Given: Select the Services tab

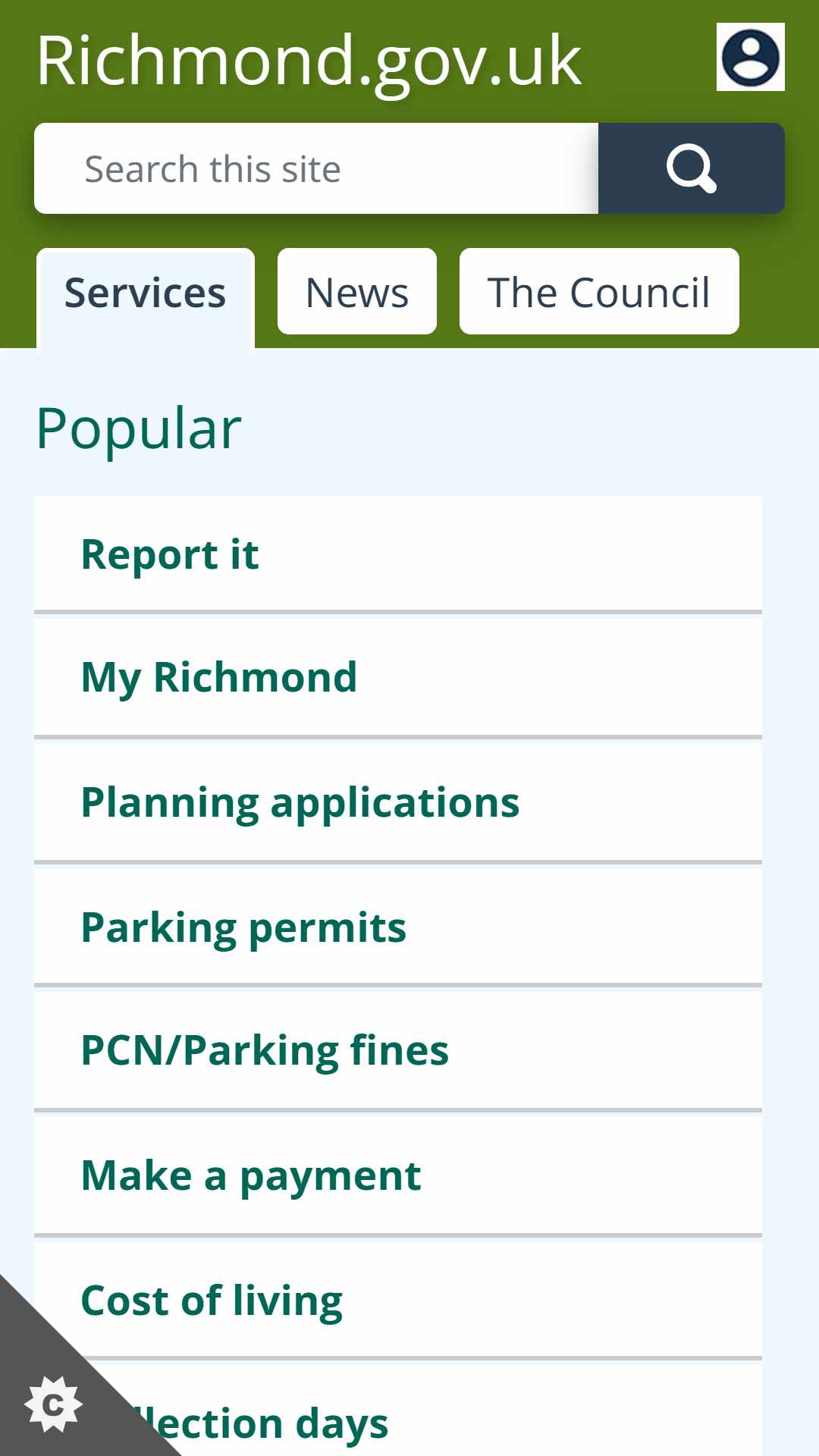Looking at the screenshot, I should tap(146, 293).
